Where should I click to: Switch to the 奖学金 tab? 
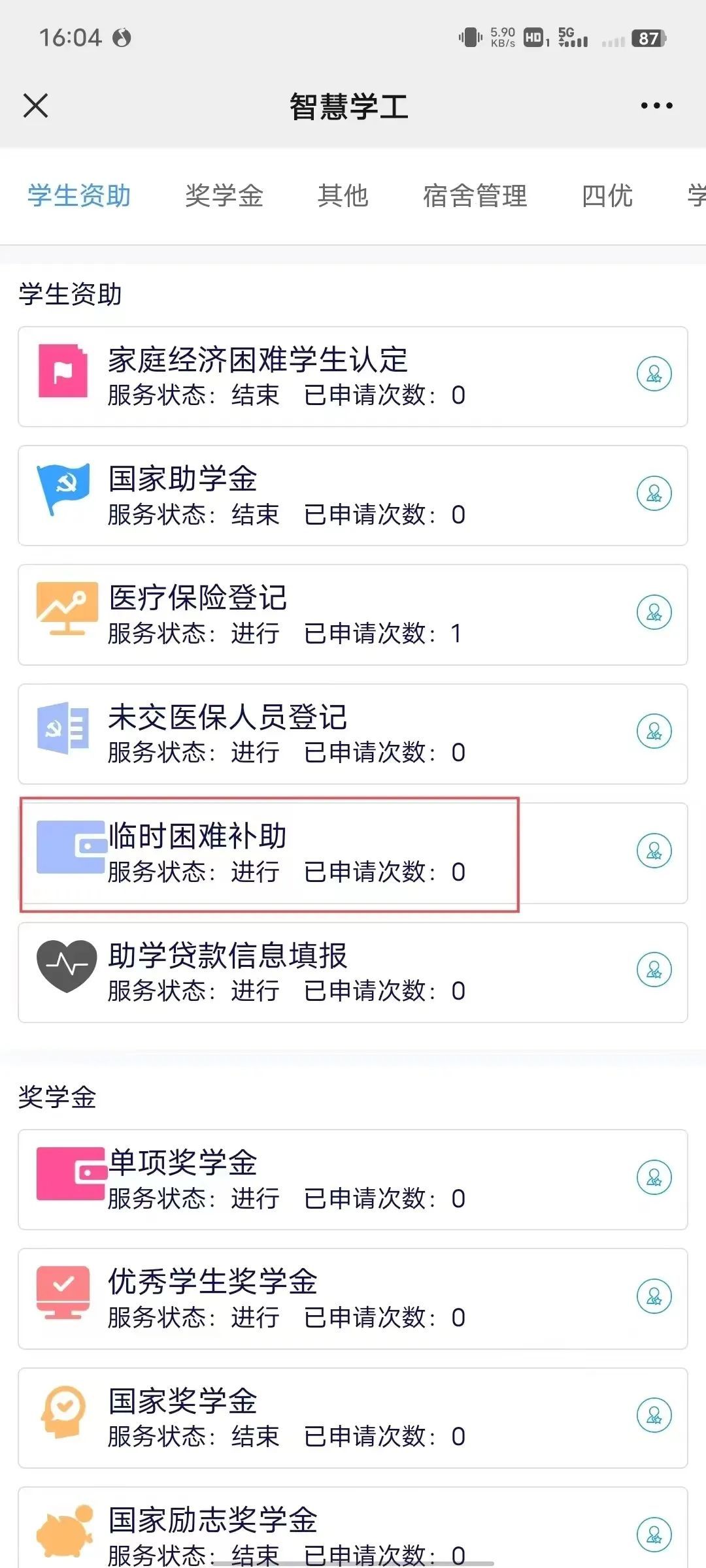coord(224,195)
